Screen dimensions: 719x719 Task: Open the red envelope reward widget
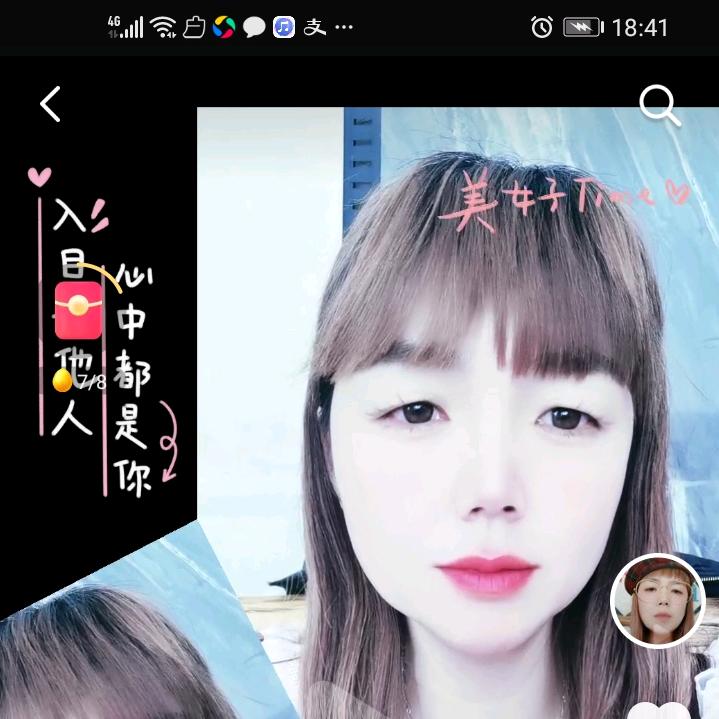point(78,310)
